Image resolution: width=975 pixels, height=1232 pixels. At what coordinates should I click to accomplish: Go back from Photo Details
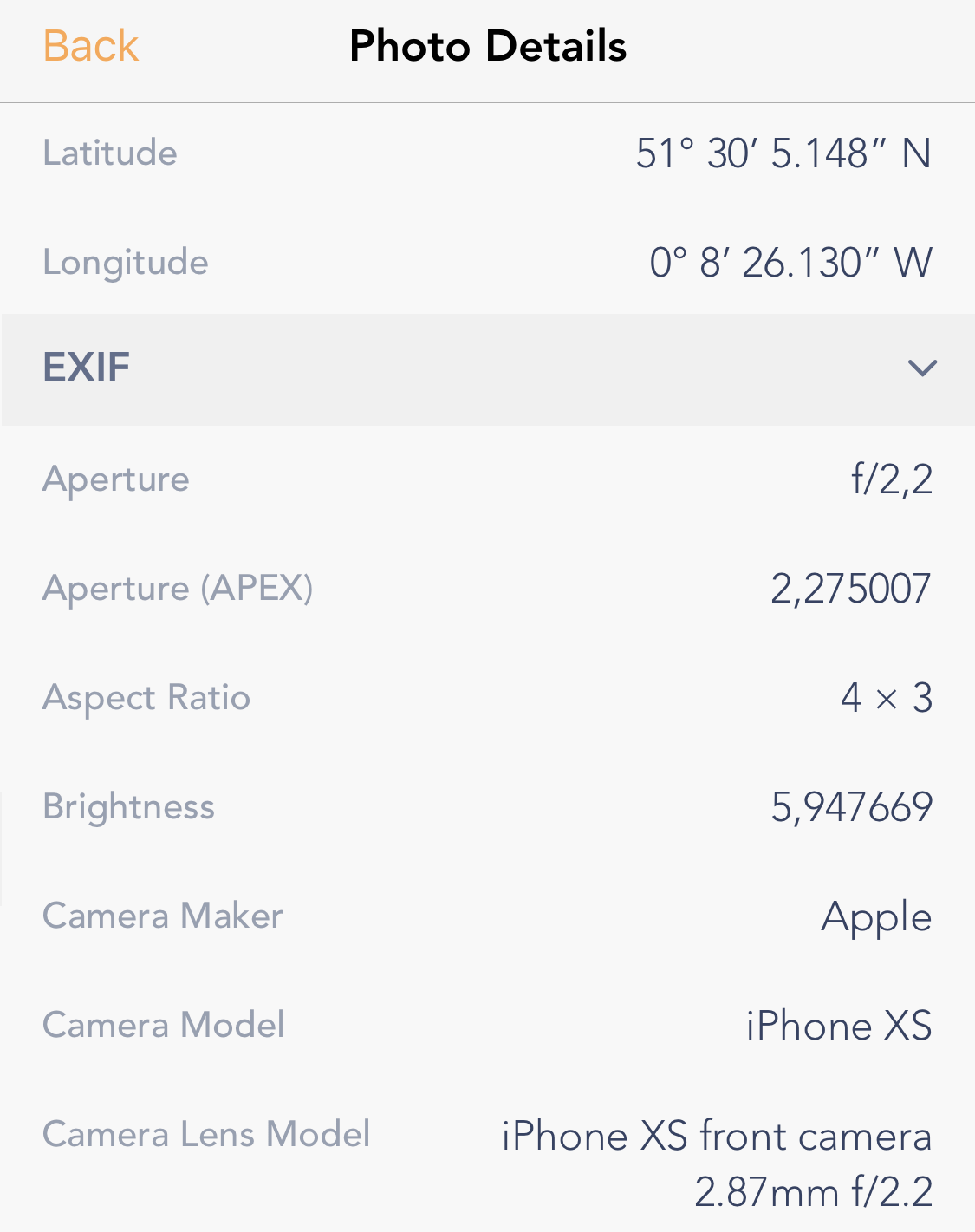pos(90,46)
